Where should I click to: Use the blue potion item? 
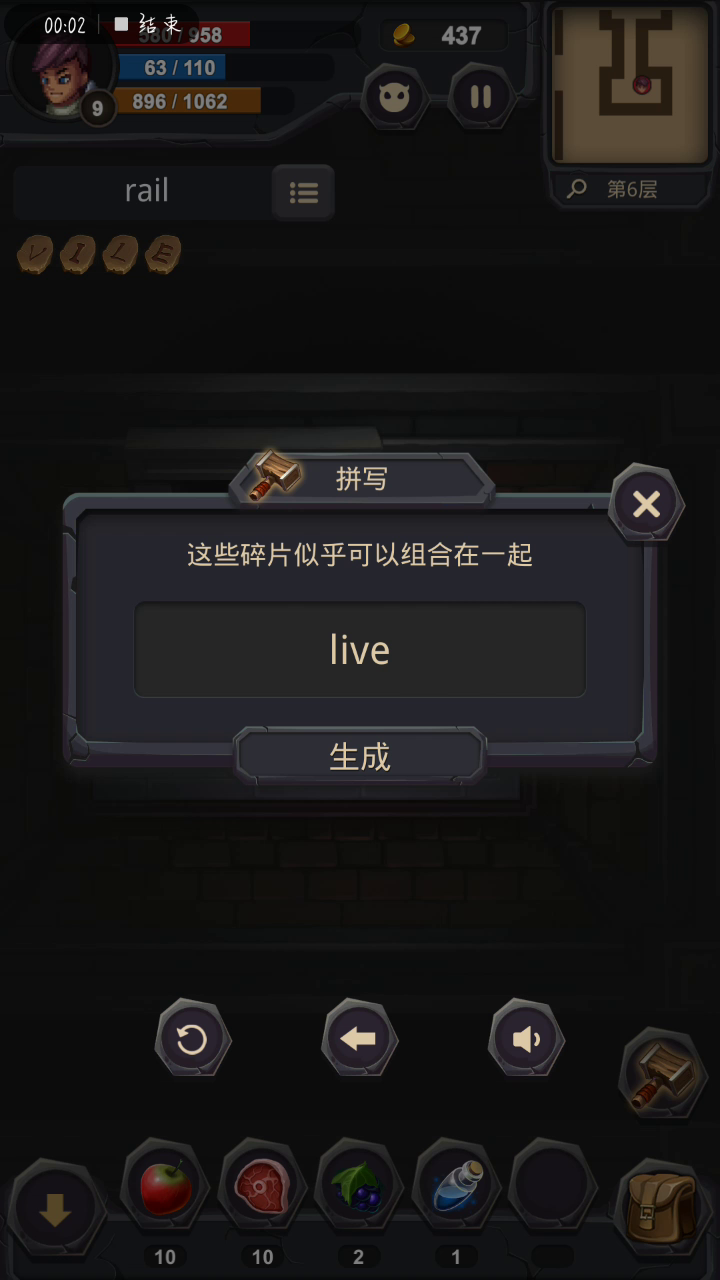(456, 1188)
